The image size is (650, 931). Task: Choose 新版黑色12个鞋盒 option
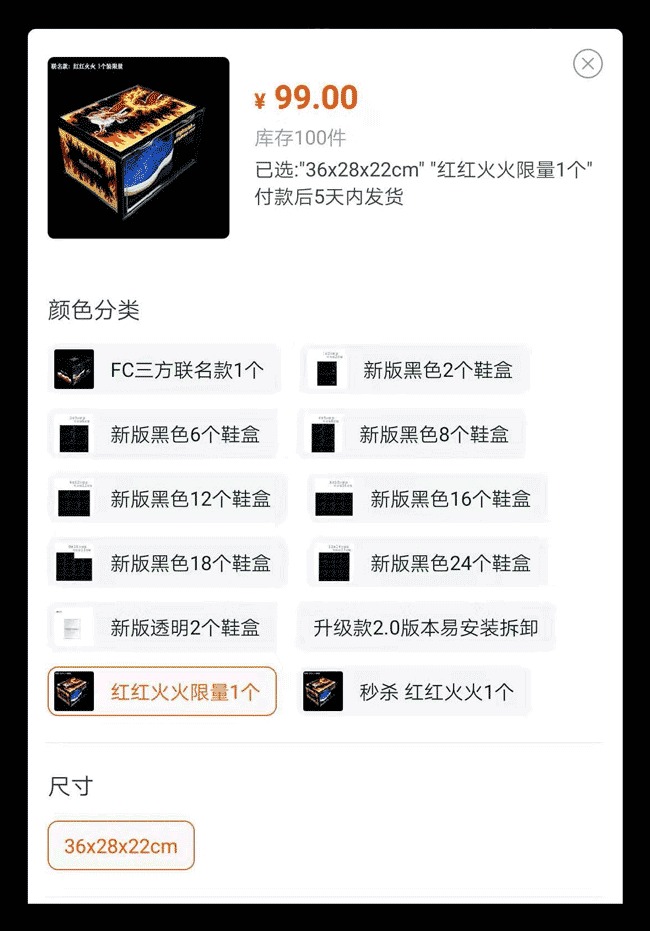point(167,498)
